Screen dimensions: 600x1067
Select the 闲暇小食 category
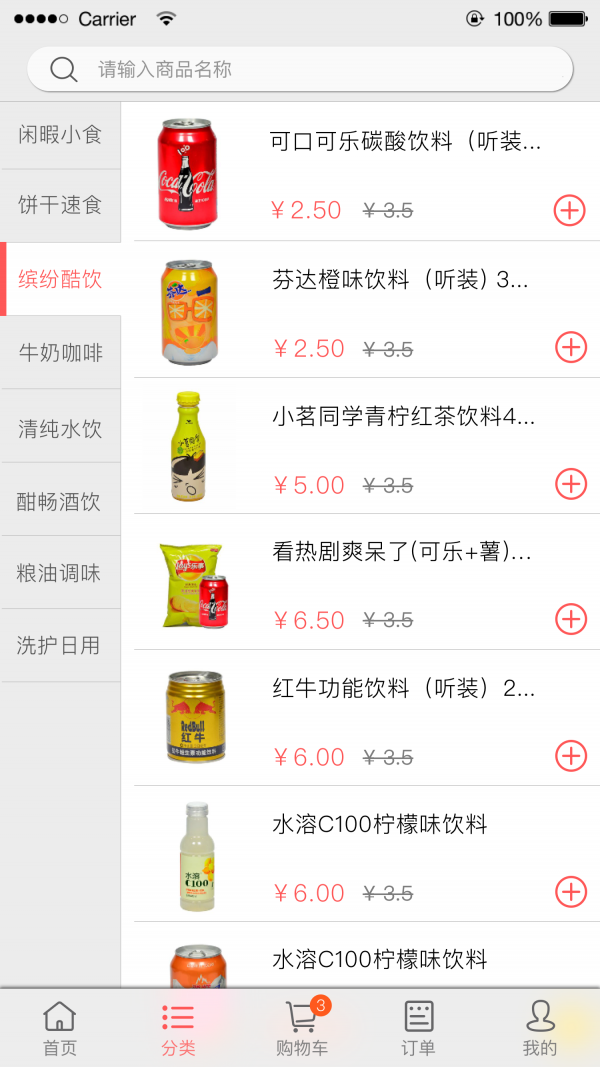(x=60, y=135)
